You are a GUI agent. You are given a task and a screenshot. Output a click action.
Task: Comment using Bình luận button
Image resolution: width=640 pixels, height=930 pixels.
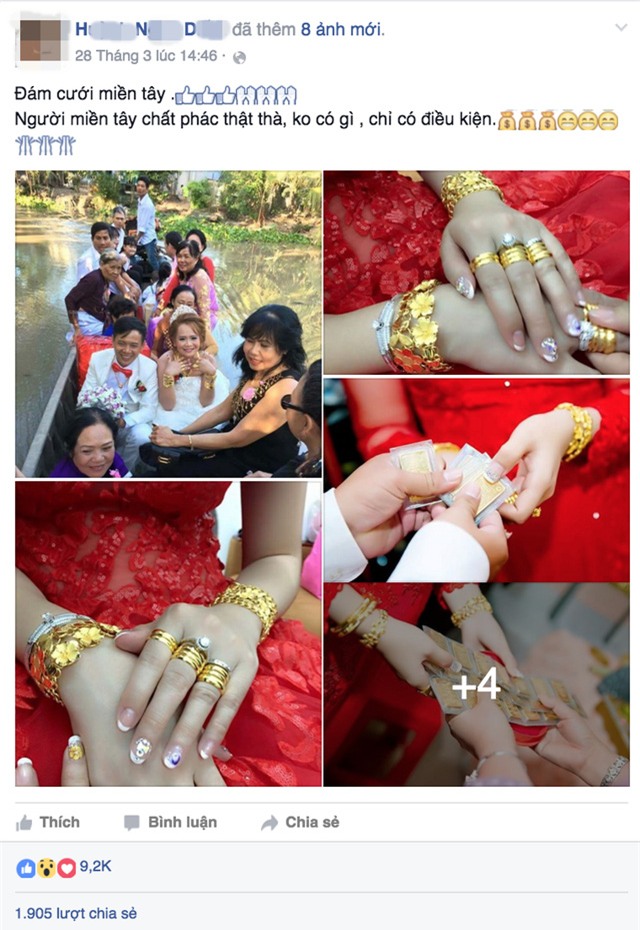170,822
